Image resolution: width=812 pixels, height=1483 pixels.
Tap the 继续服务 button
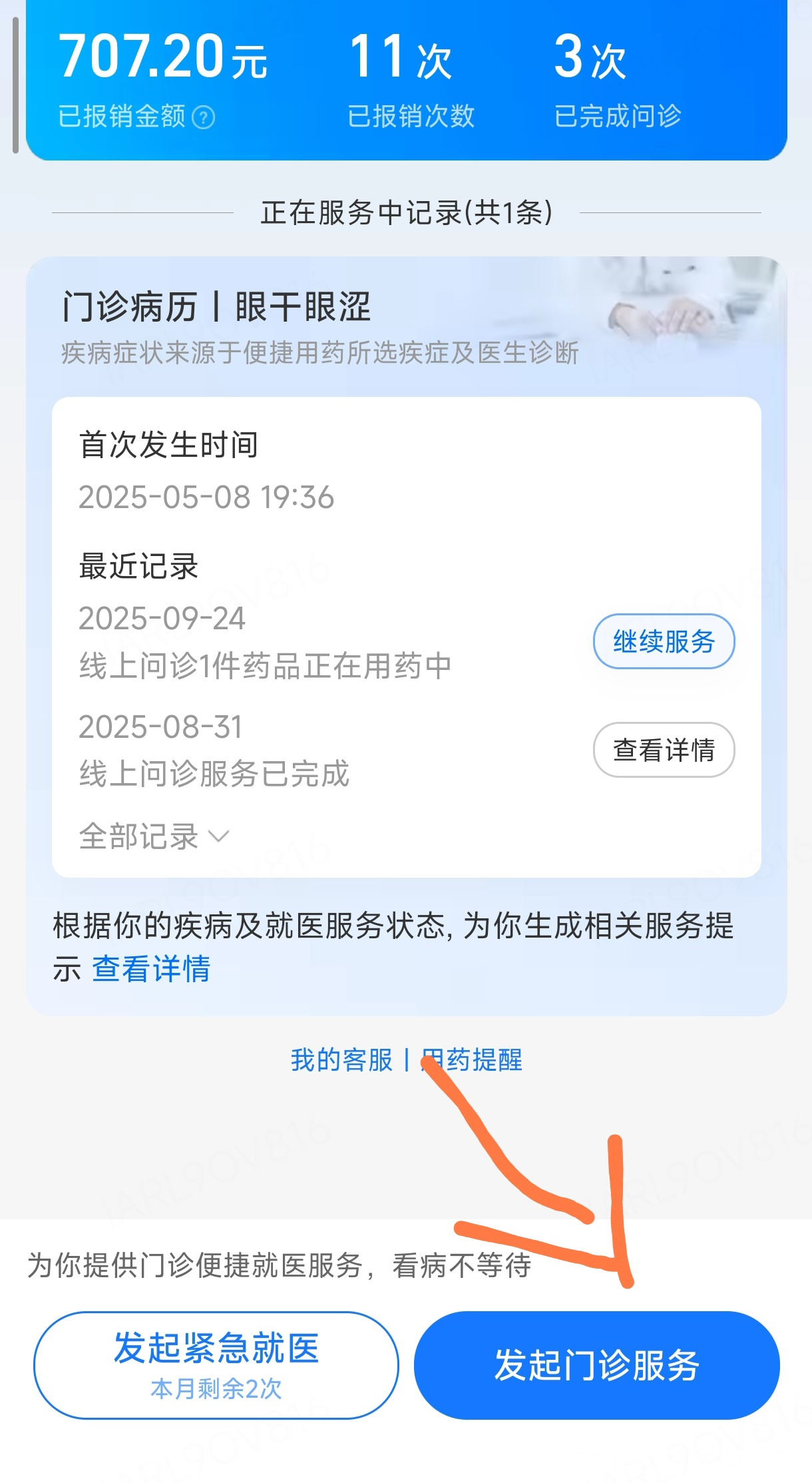coord(664,641)
